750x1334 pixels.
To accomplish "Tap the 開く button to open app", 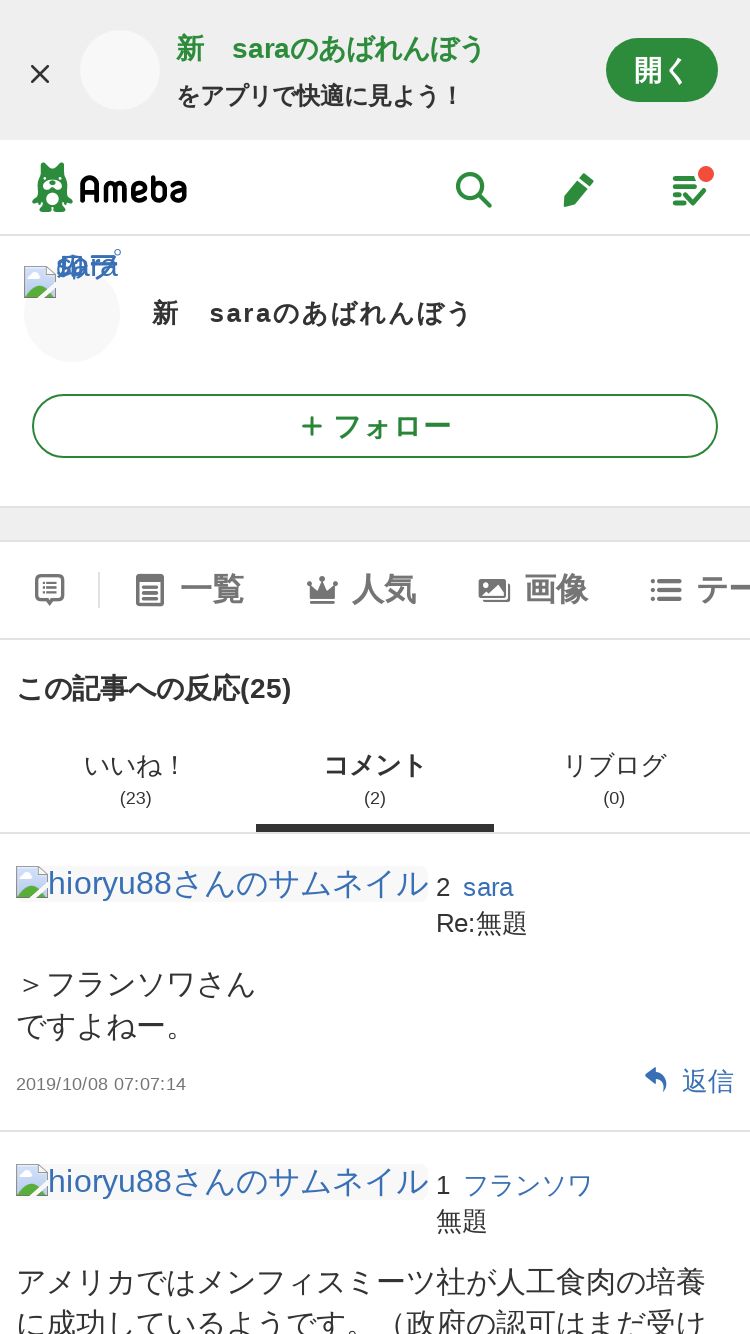I will tap(661, 70).
